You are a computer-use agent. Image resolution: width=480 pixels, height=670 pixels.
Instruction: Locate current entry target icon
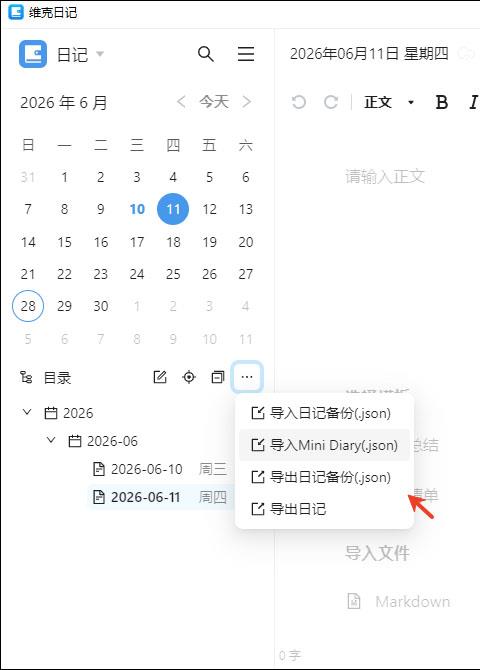coord(189,377)
